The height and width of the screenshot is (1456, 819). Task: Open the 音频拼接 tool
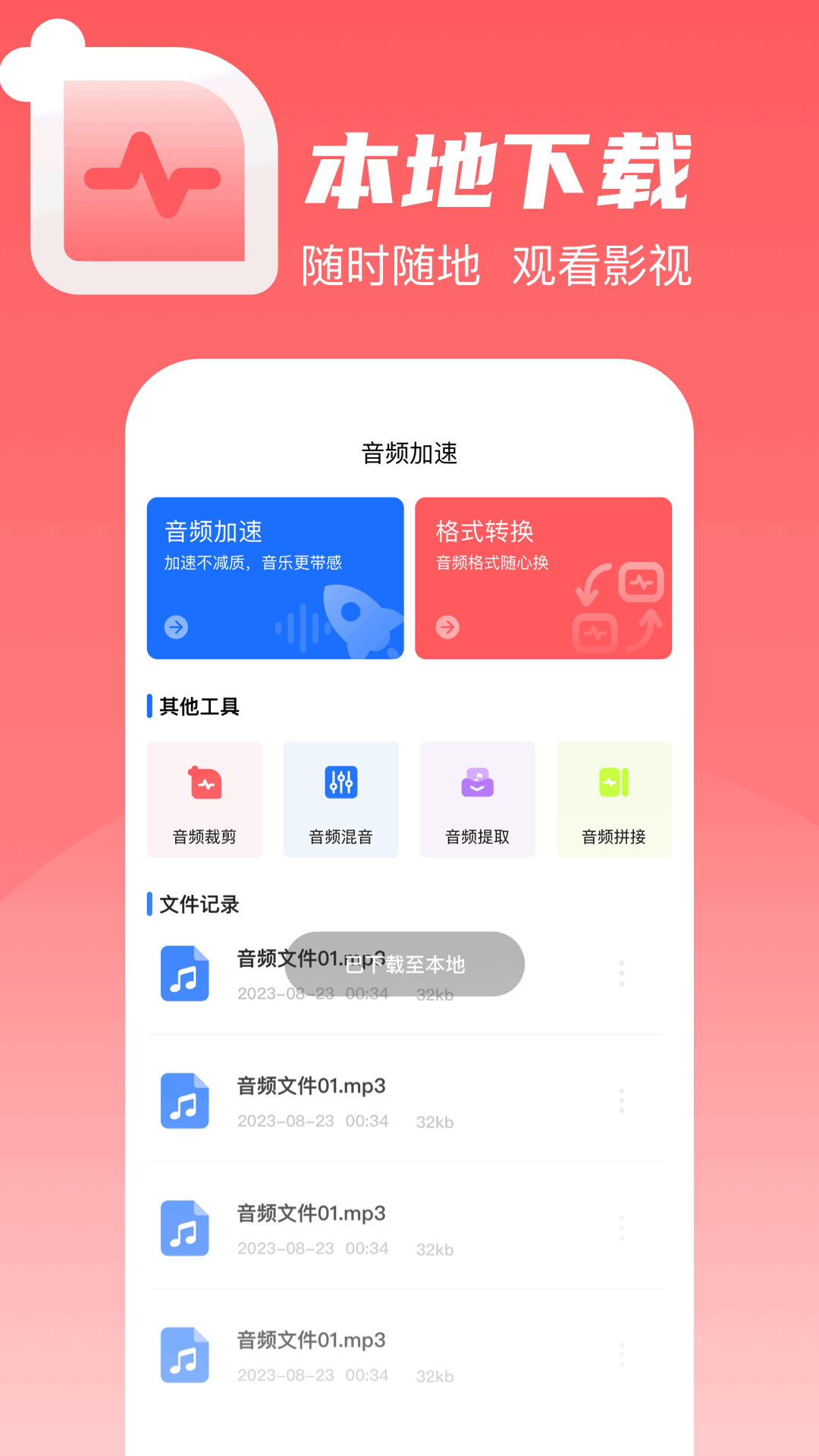(614, 799)
